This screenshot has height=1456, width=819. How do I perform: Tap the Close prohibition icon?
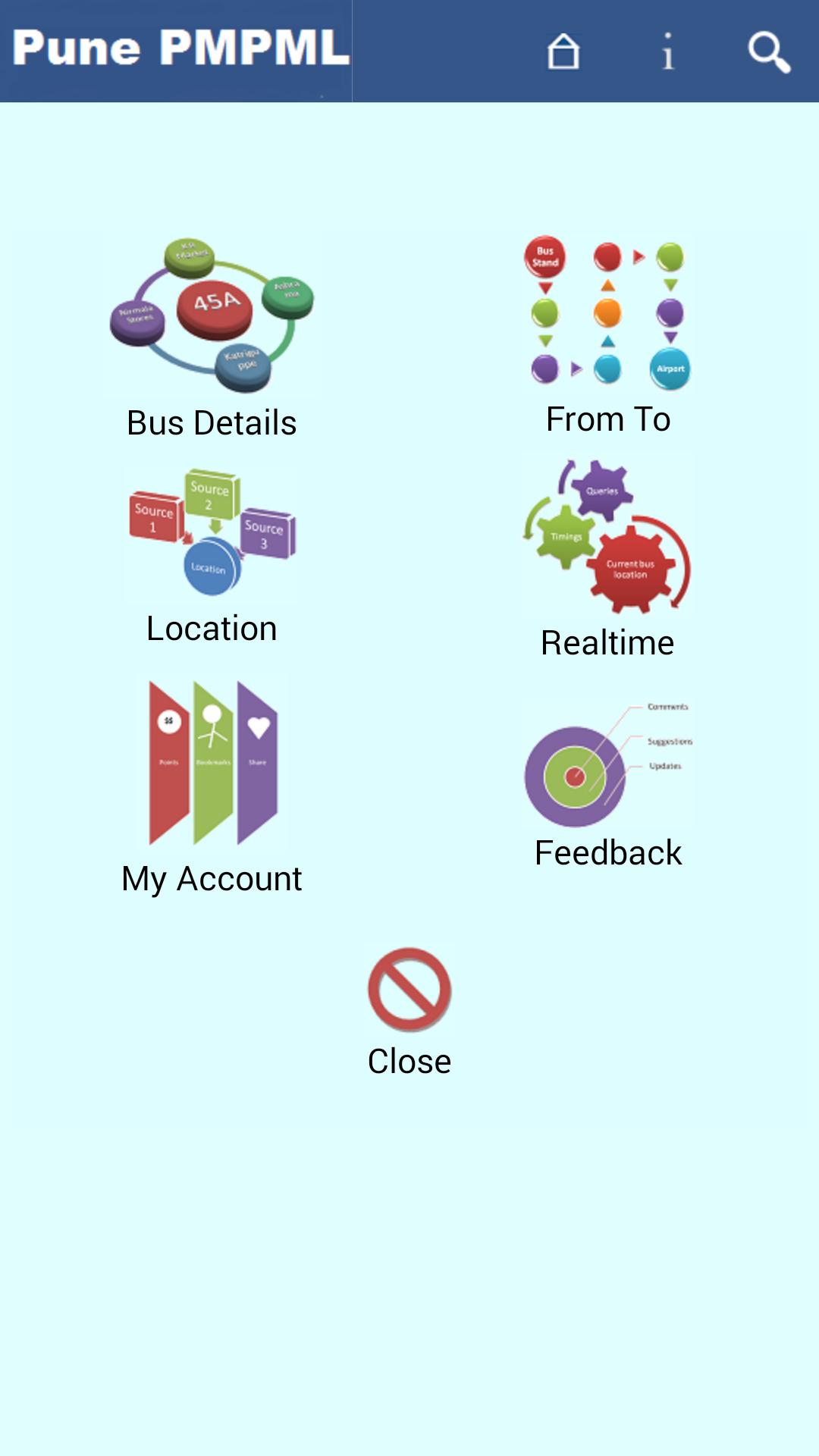[x=409, y=990]
